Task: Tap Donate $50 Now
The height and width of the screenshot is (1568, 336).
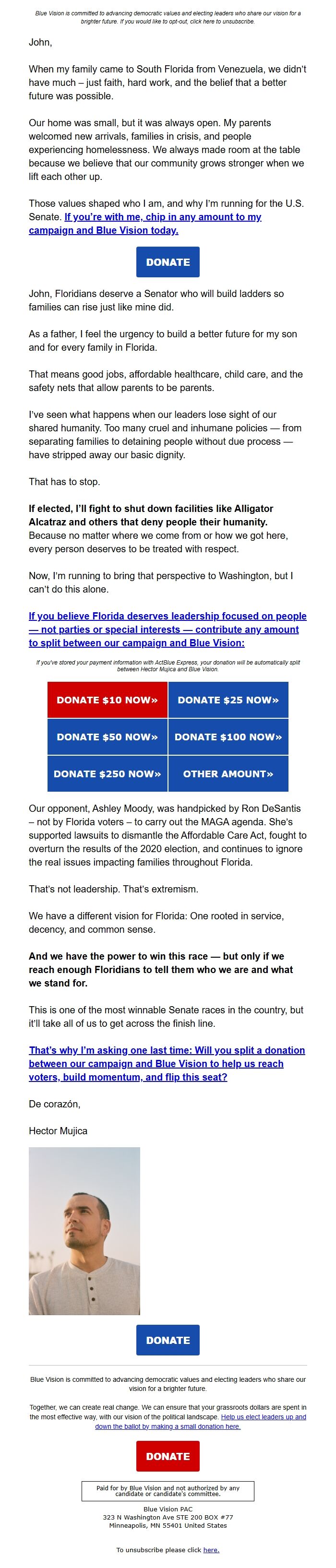Action: (x=107, y=737)
